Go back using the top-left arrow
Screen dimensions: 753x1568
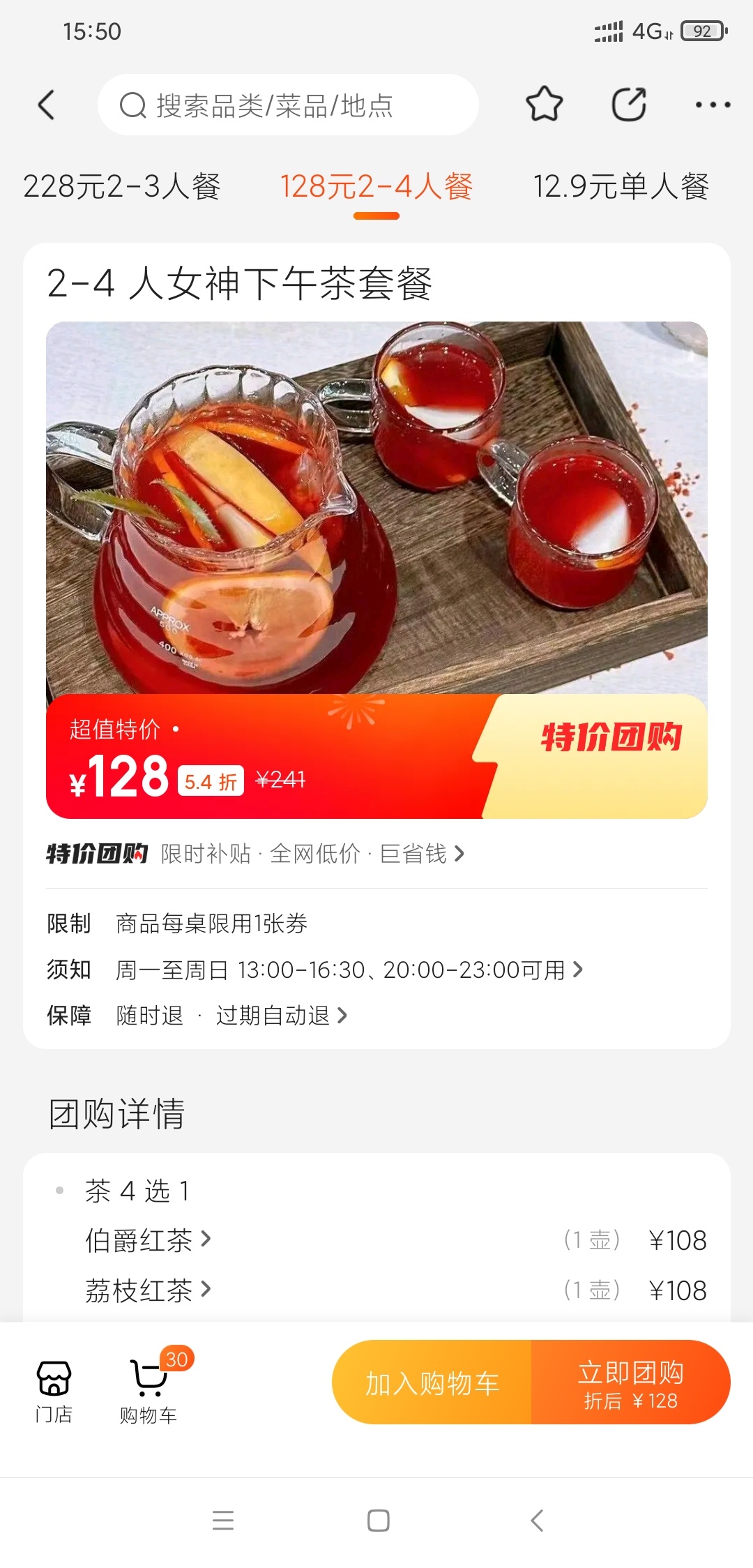coord(46,105)
